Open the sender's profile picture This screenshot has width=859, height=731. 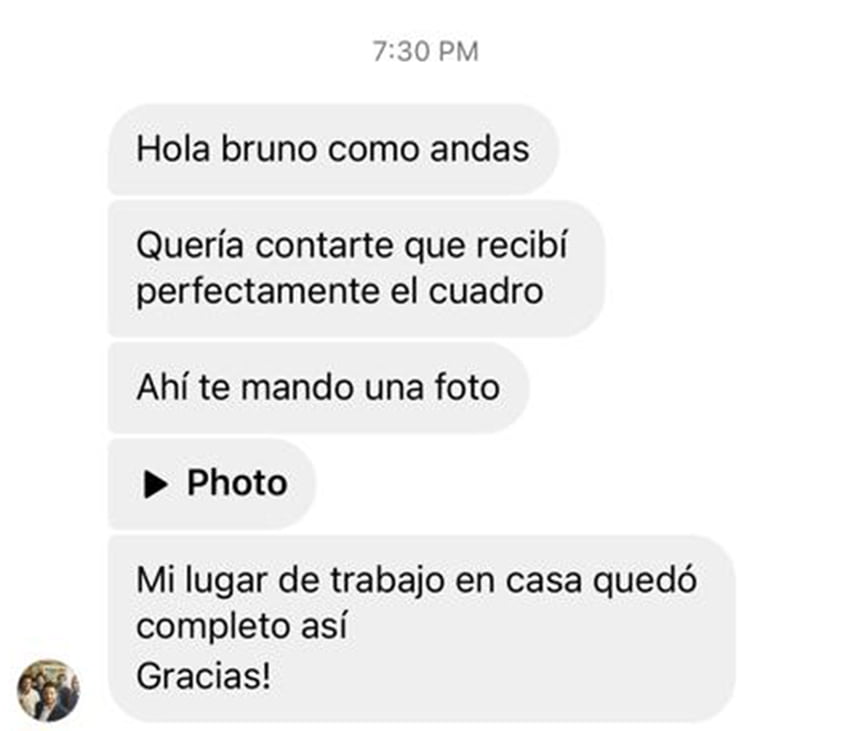(48, 690)
